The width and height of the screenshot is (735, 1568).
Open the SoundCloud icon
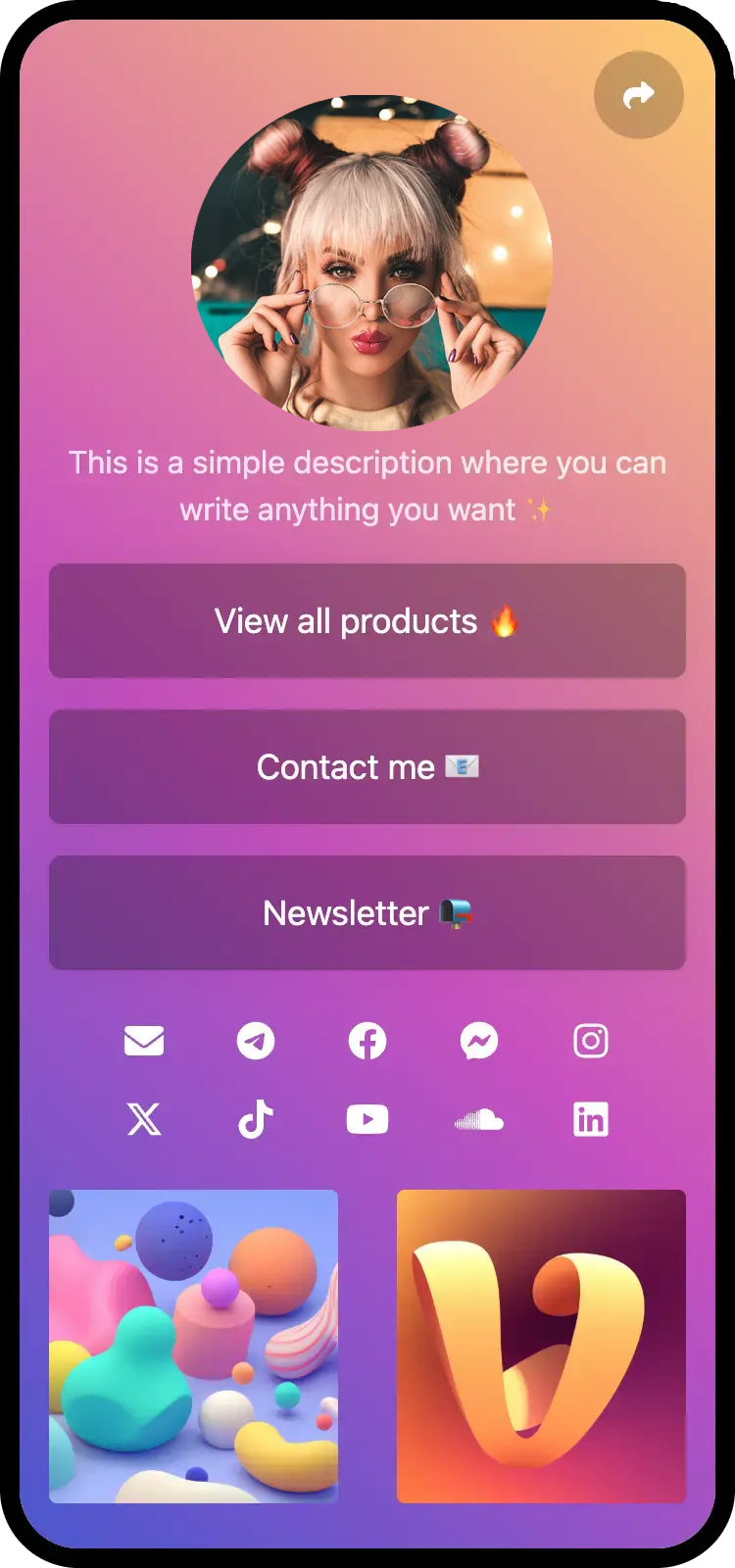click(479, 1119)
